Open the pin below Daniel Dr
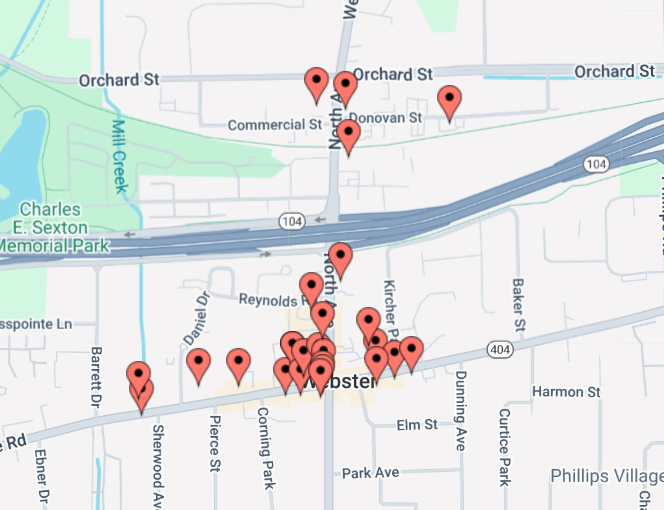The image size is (664, 510). (199, 363)
